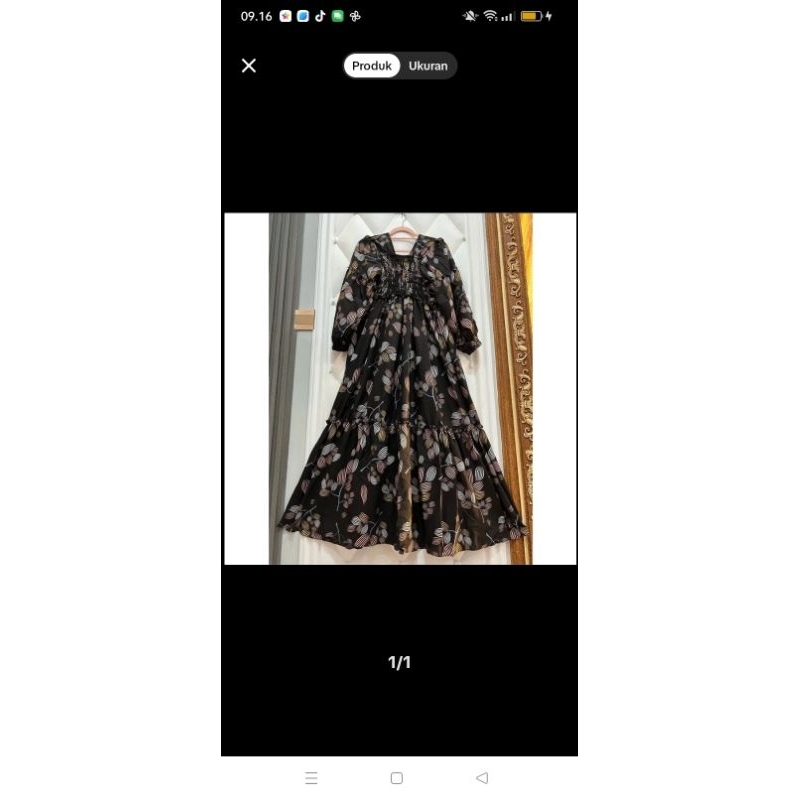Viewport: 800px width, 800px height.
Task: Switch to the Ukuran tab
Action: pos(428,66)
